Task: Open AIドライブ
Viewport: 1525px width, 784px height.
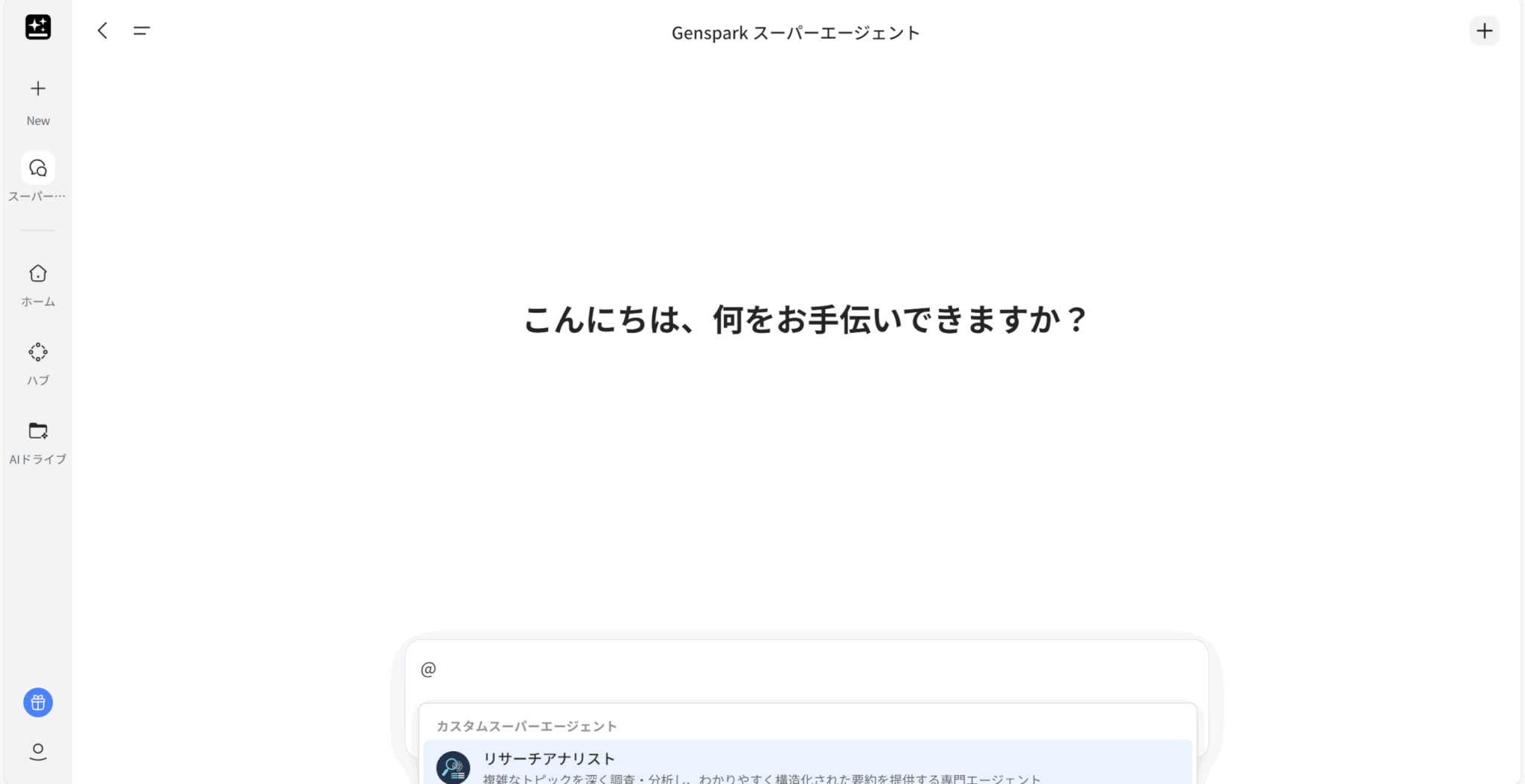Action: pyautogui.click(x=38, y=442)
